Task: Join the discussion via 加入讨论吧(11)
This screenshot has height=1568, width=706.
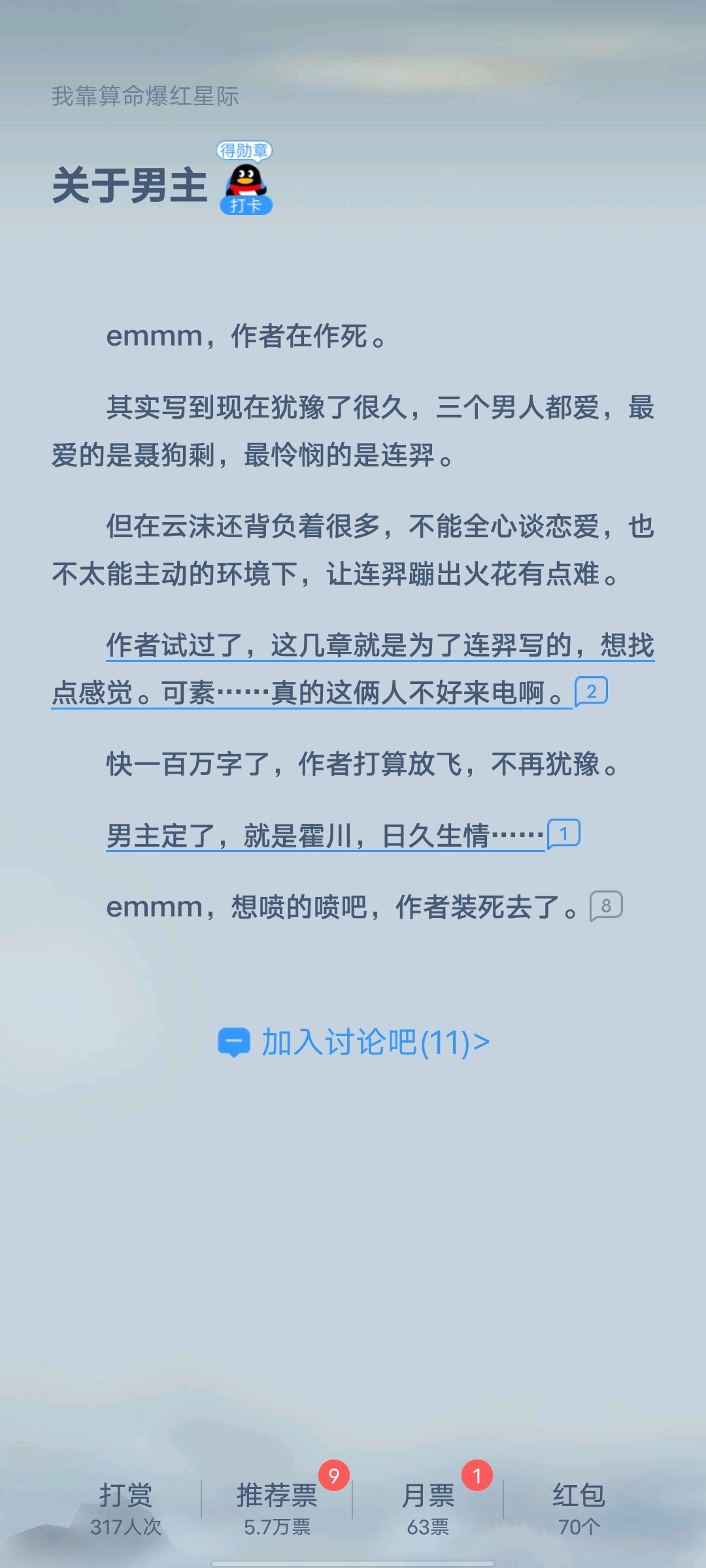Action: coord(354,1042)
